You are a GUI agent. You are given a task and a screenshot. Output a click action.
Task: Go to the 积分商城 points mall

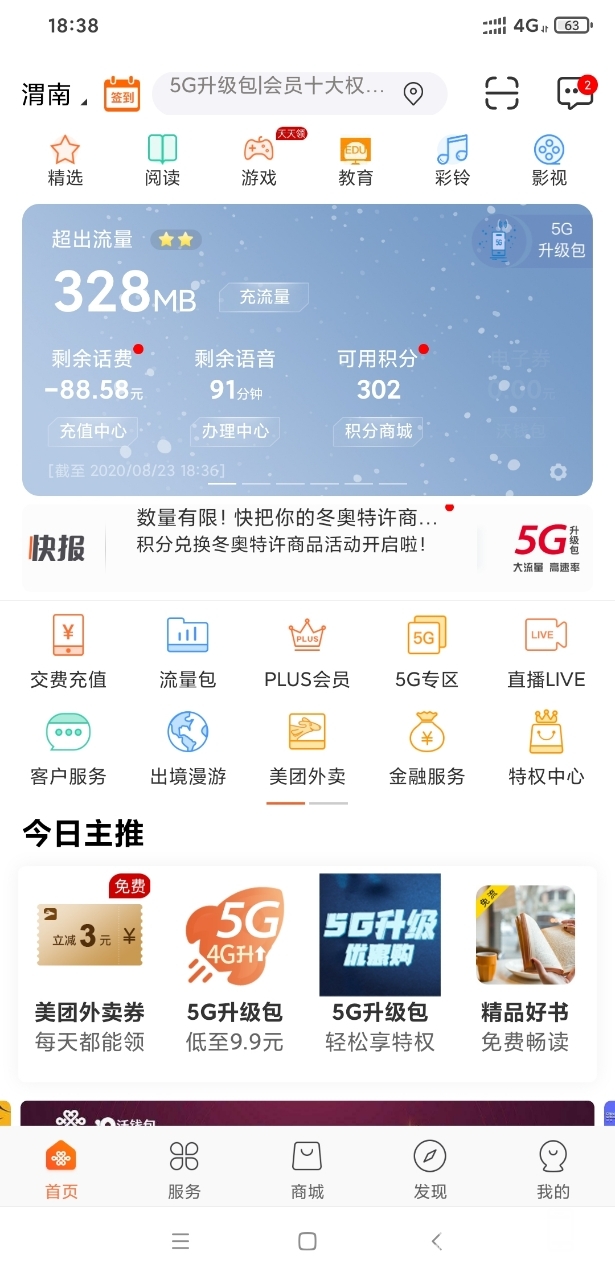coord(378,431)
